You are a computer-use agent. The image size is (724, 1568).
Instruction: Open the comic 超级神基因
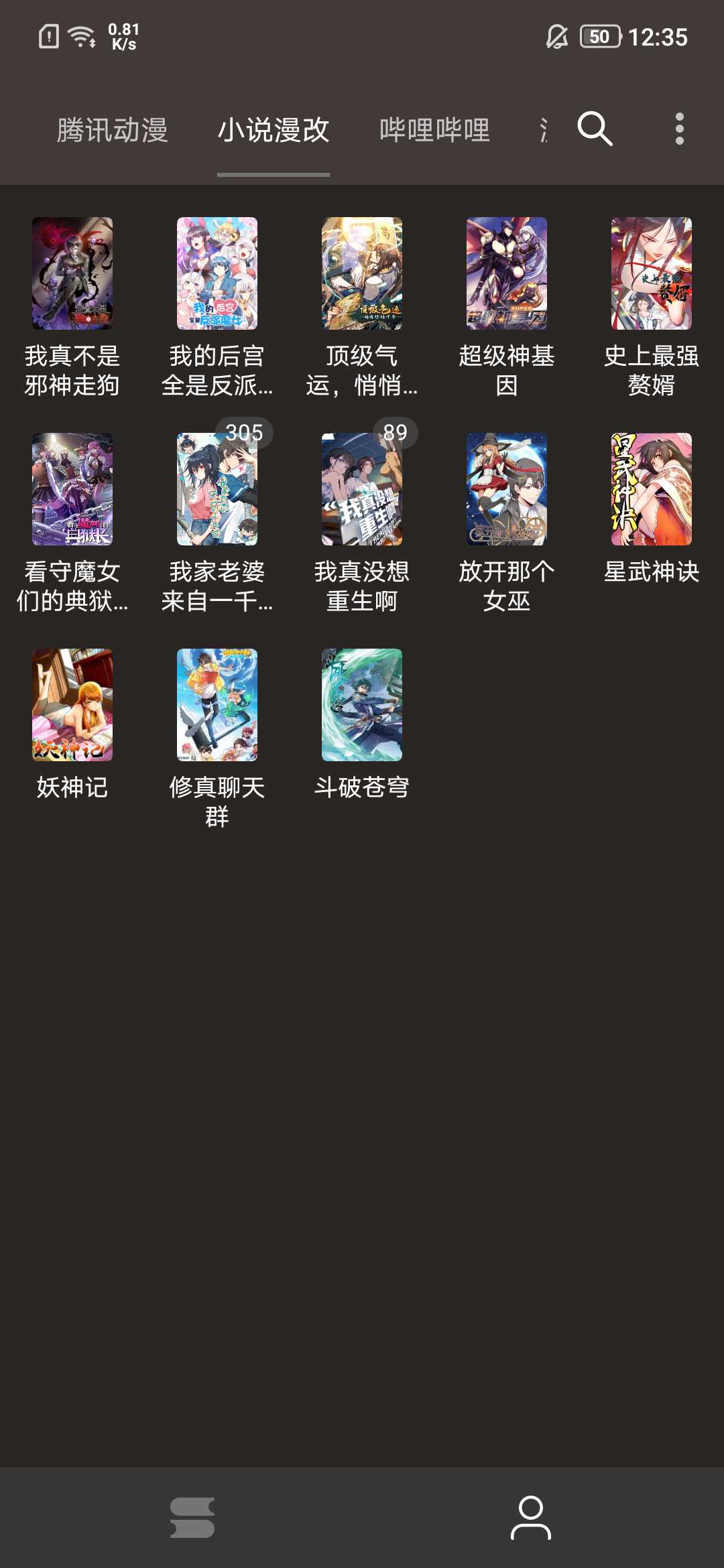tap(507, 273)
